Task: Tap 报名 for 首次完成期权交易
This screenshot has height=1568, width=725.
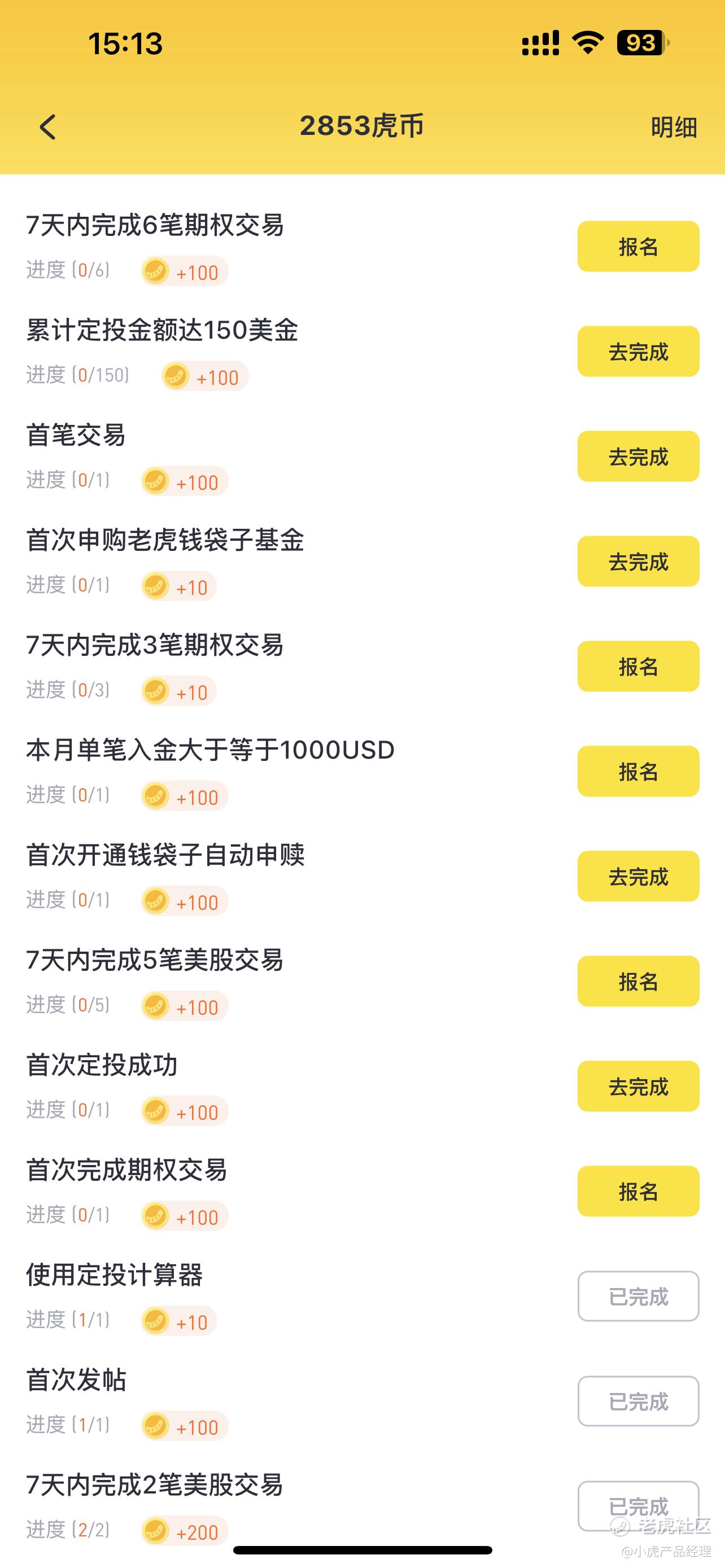Action: (638, 1191)
